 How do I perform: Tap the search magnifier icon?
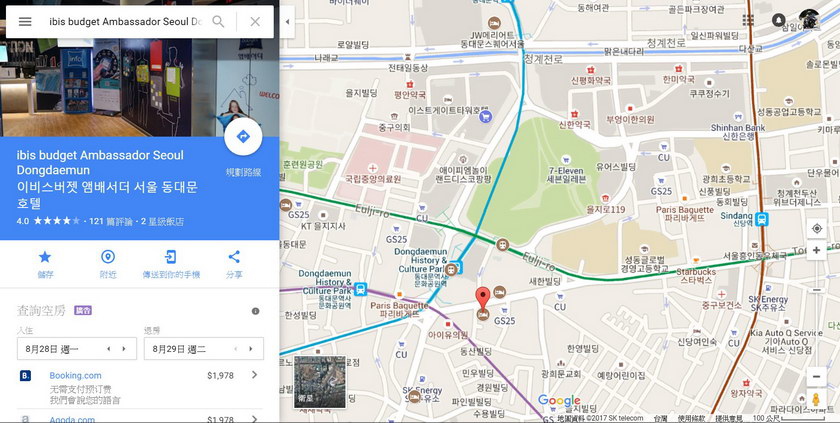[218, 21]
